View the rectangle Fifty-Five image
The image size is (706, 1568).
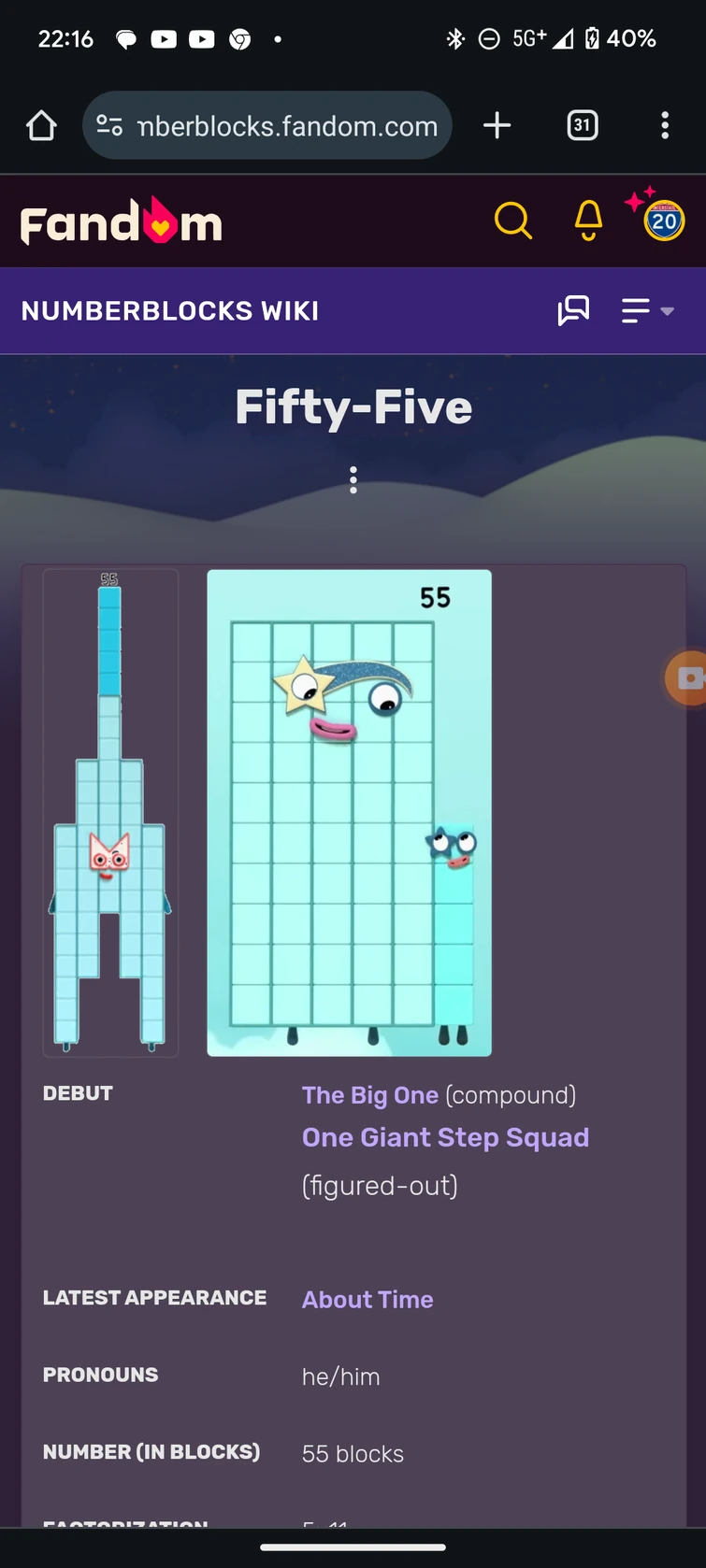349,813
